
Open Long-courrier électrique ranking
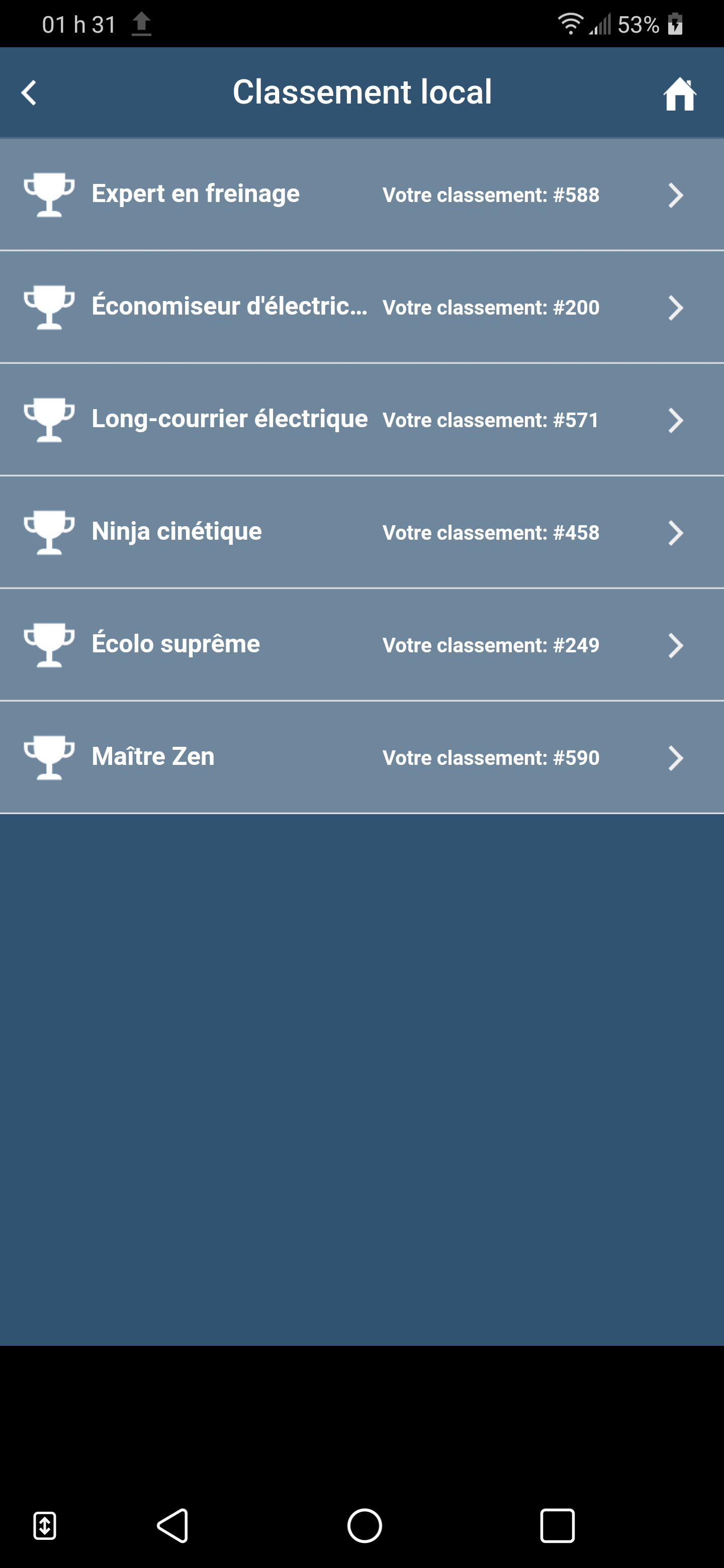tap(361, 420)
